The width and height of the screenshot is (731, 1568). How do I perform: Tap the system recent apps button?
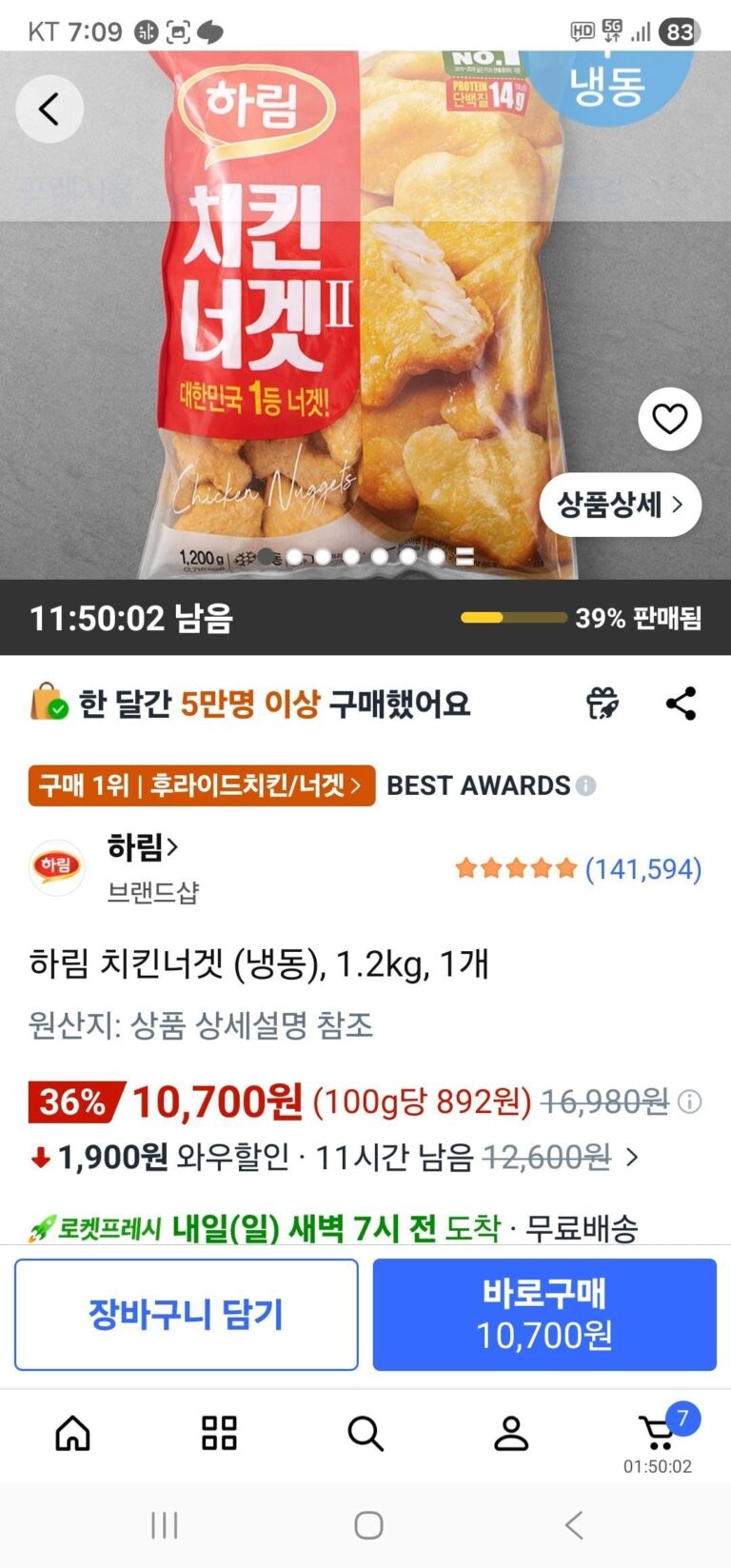click(165, 1525)
